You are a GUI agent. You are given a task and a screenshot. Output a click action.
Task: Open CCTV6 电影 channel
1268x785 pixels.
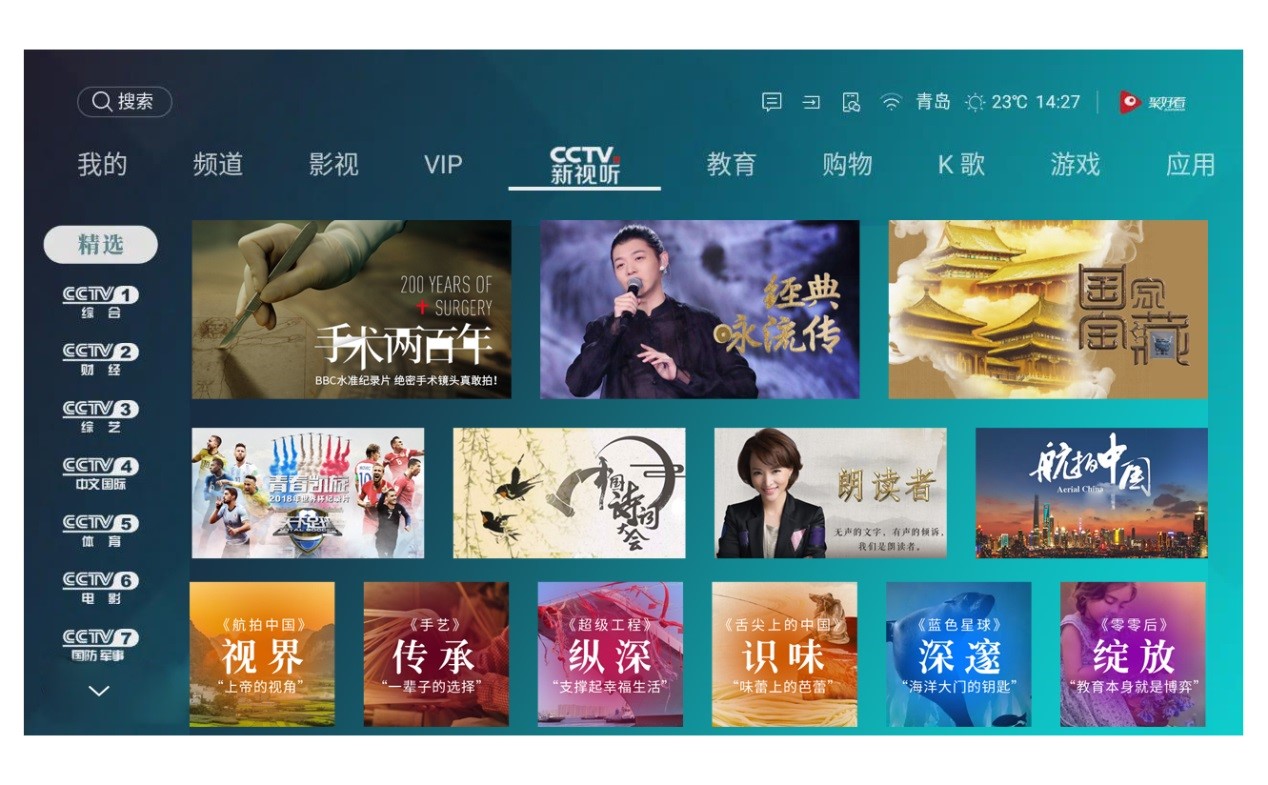pos(100,587)
